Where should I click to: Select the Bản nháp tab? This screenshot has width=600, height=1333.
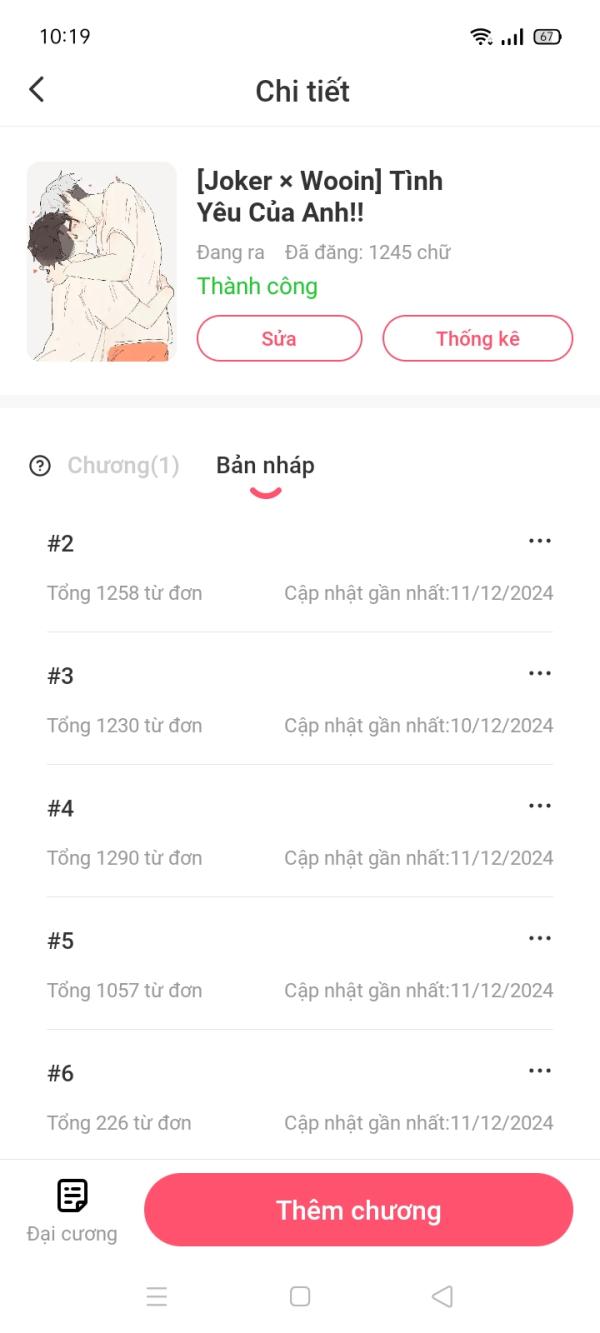point(265,465)
